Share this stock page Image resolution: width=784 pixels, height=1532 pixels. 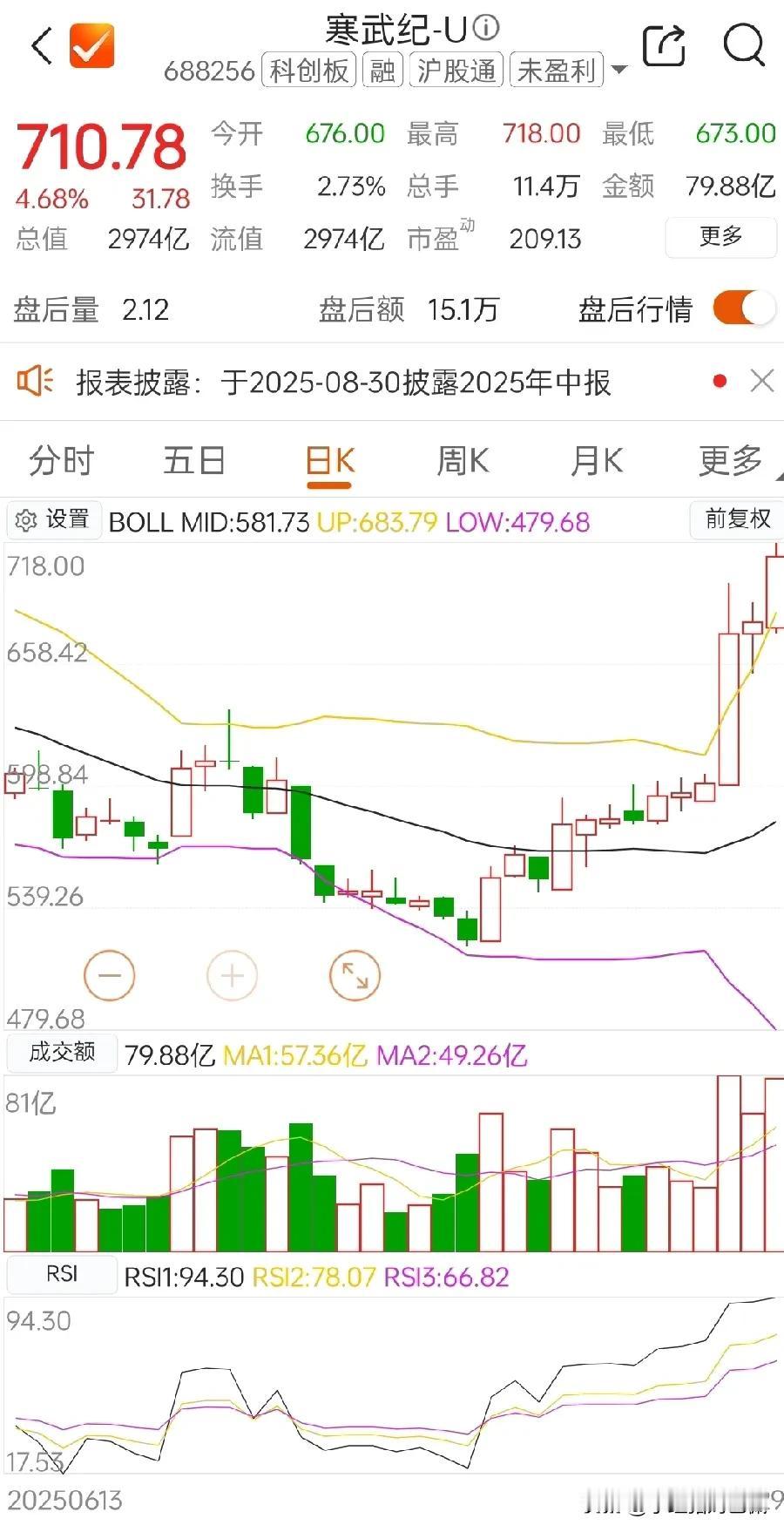pos(664,45)
